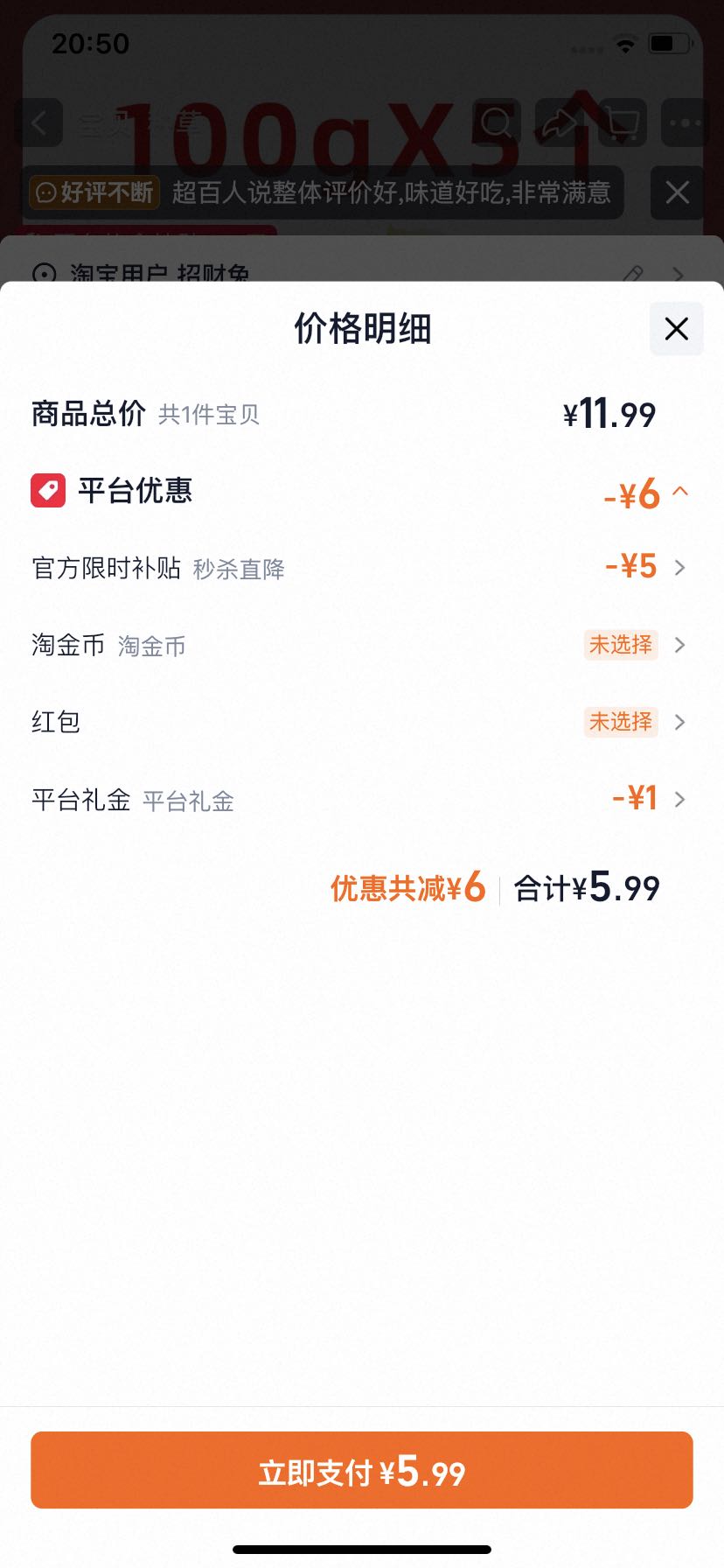
Task: Close the 价格明细 price details sheet
Action: point(676,329)
